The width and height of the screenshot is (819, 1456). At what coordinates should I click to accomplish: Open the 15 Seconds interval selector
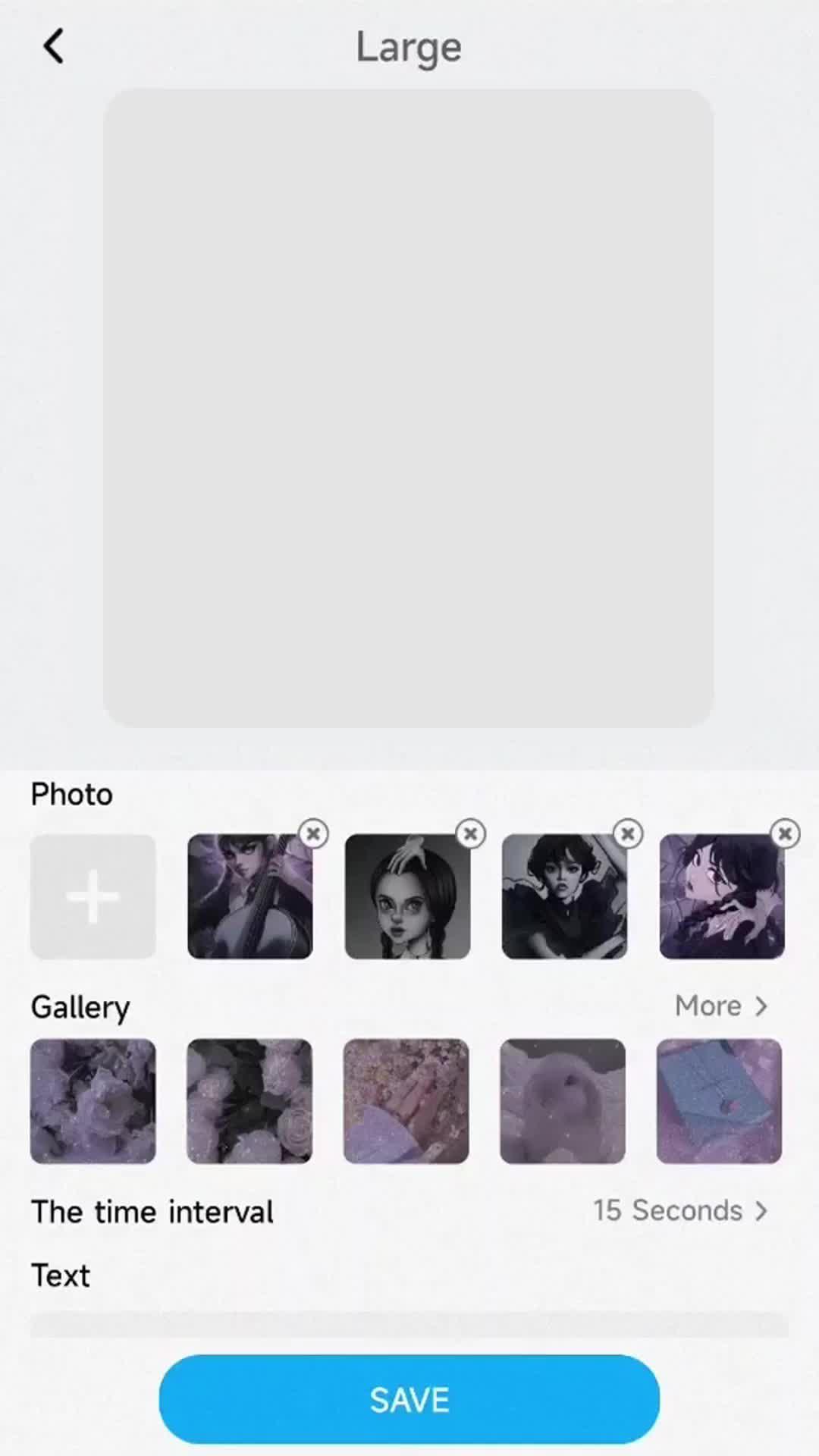(667, 1211)
